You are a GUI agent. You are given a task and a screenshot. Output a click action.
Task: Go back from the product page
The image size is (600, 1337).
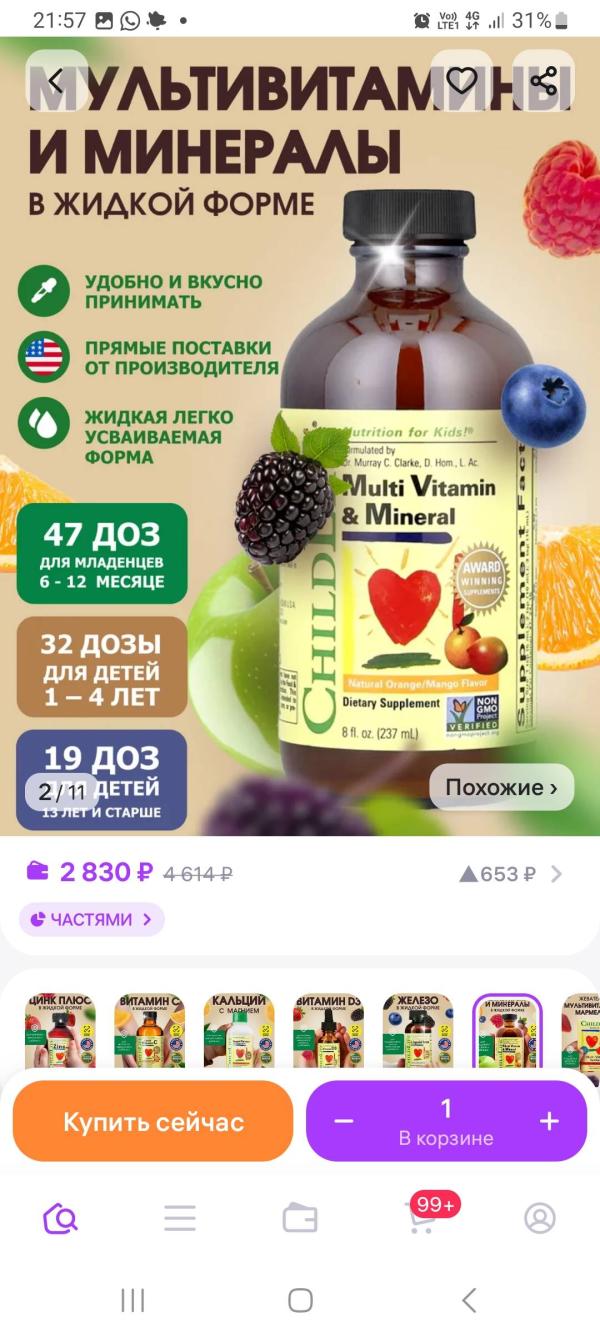[55, 81]
